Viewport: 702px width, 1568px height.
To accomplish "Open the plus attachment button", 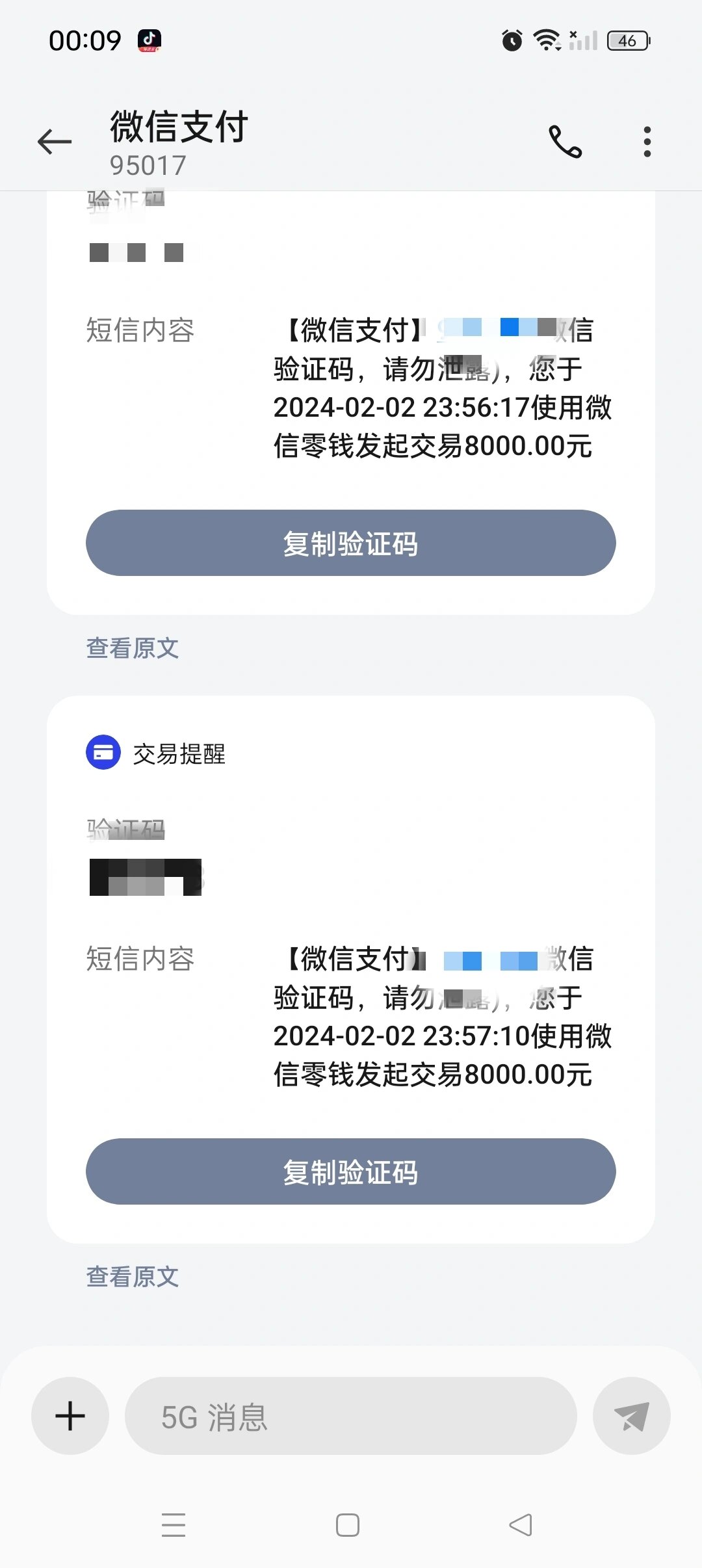I will click(70, 1416).
